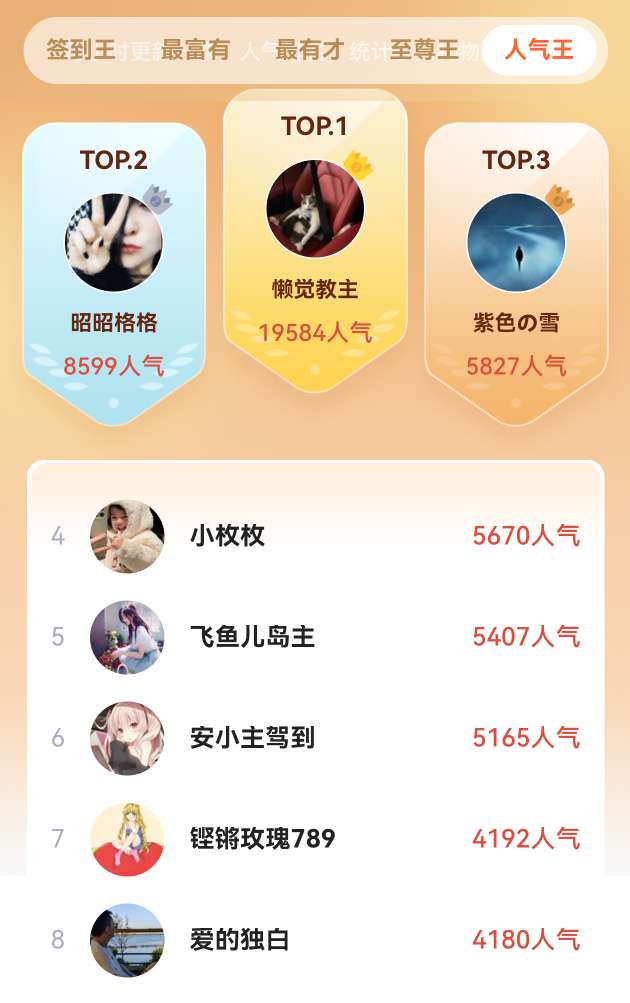Screen dimensions: 630x1003
Task: Switch to the 最富有 tab
Action: (195, 50)
